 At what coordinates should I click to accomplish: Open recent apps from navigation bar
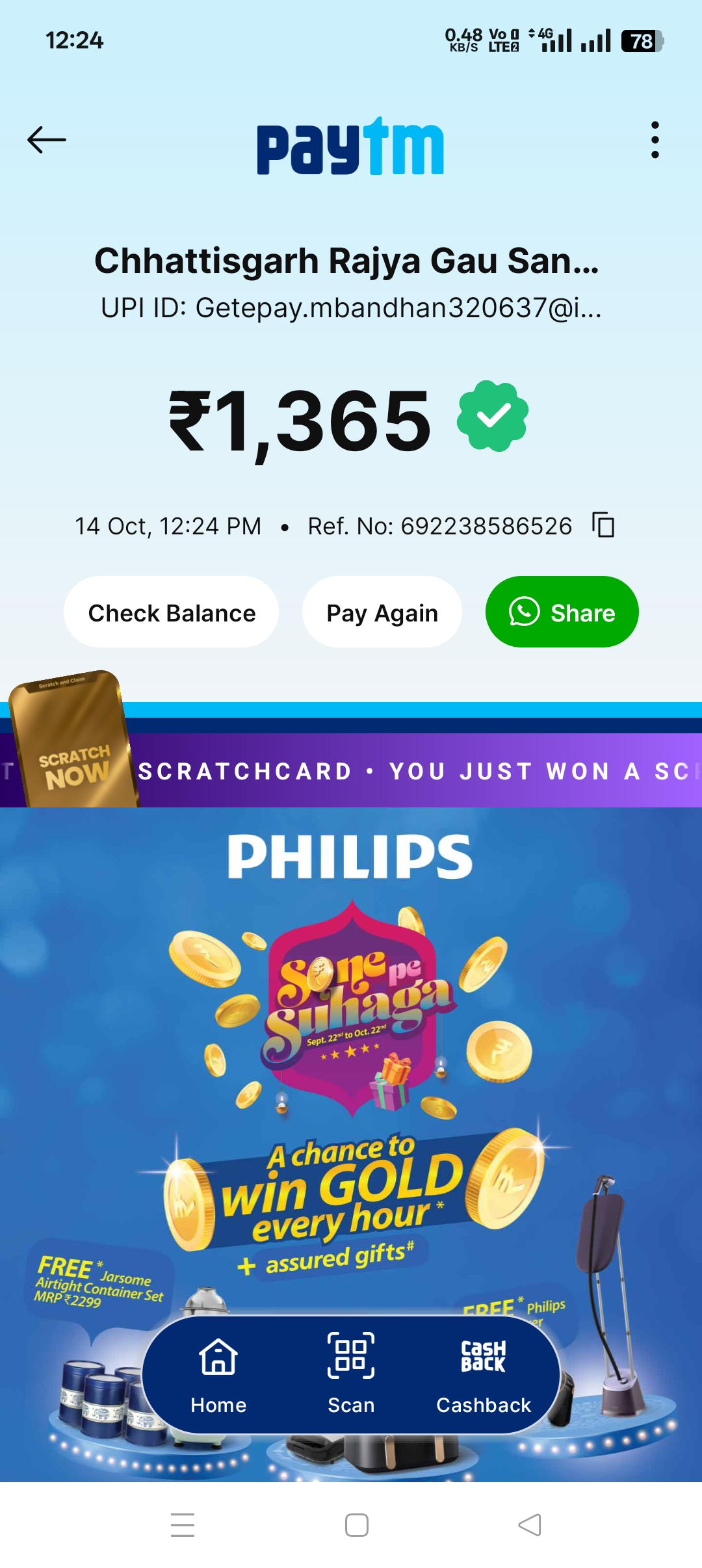coord(183,1524)
